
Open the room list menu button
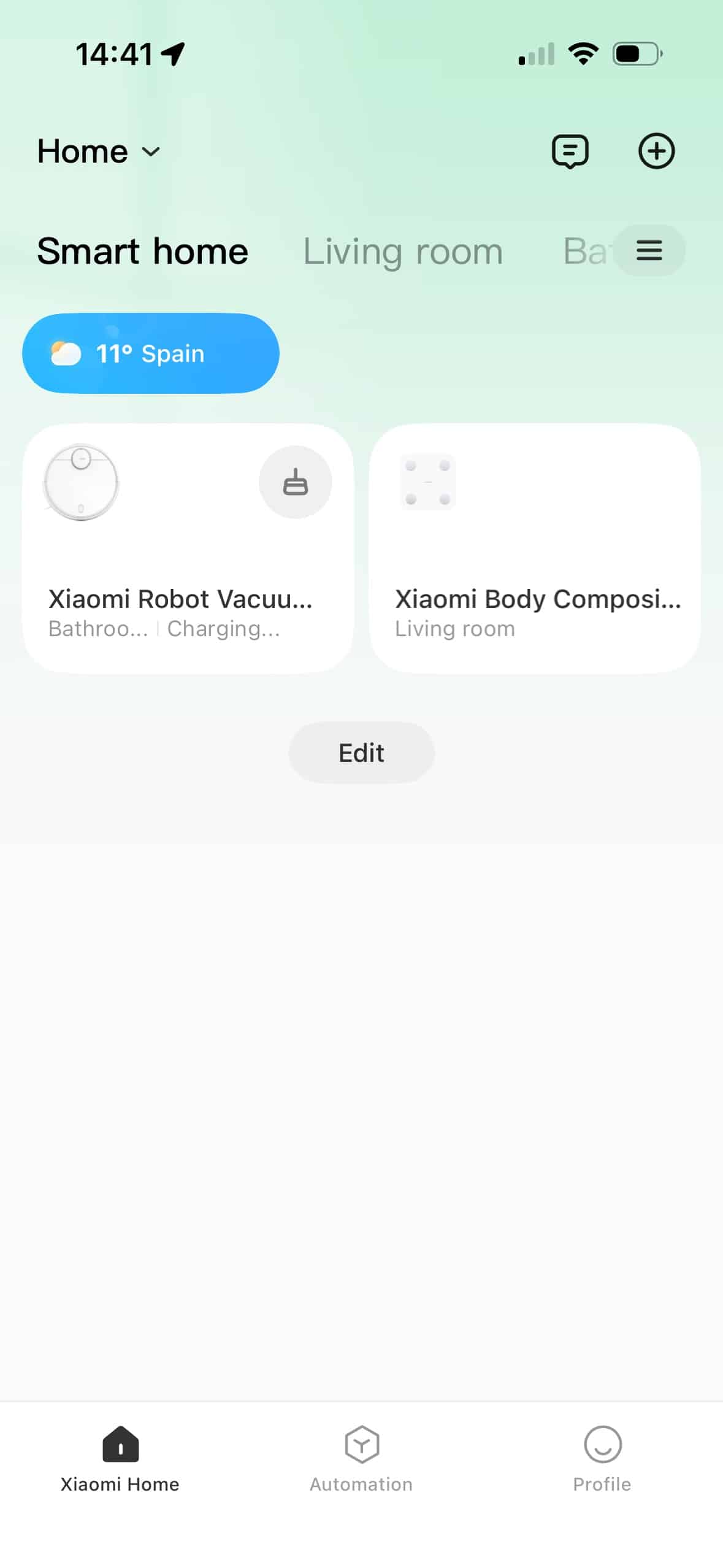[649, 250]
